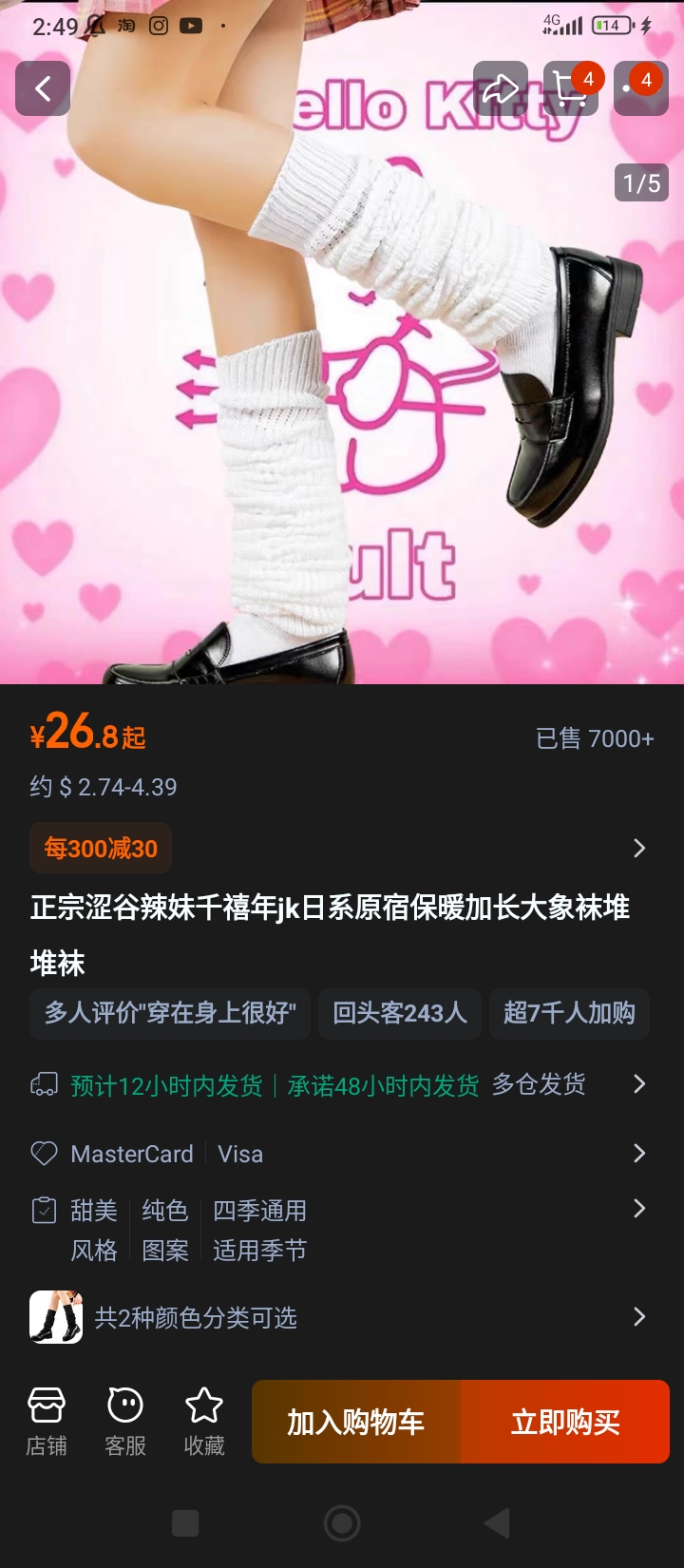The width and height of the screenshot is (684, 1568).
Task: Contact 客服 customer service
Action: [x=125, y=1422]
